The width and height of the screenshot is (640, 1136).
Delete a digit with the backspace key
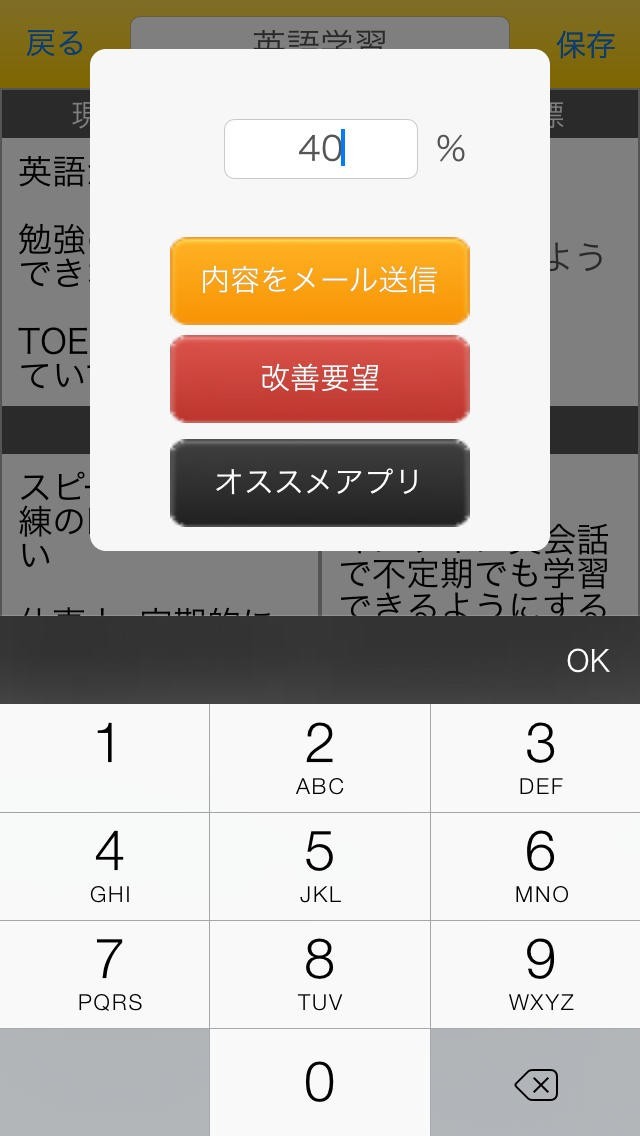[x=536, y=1084]
